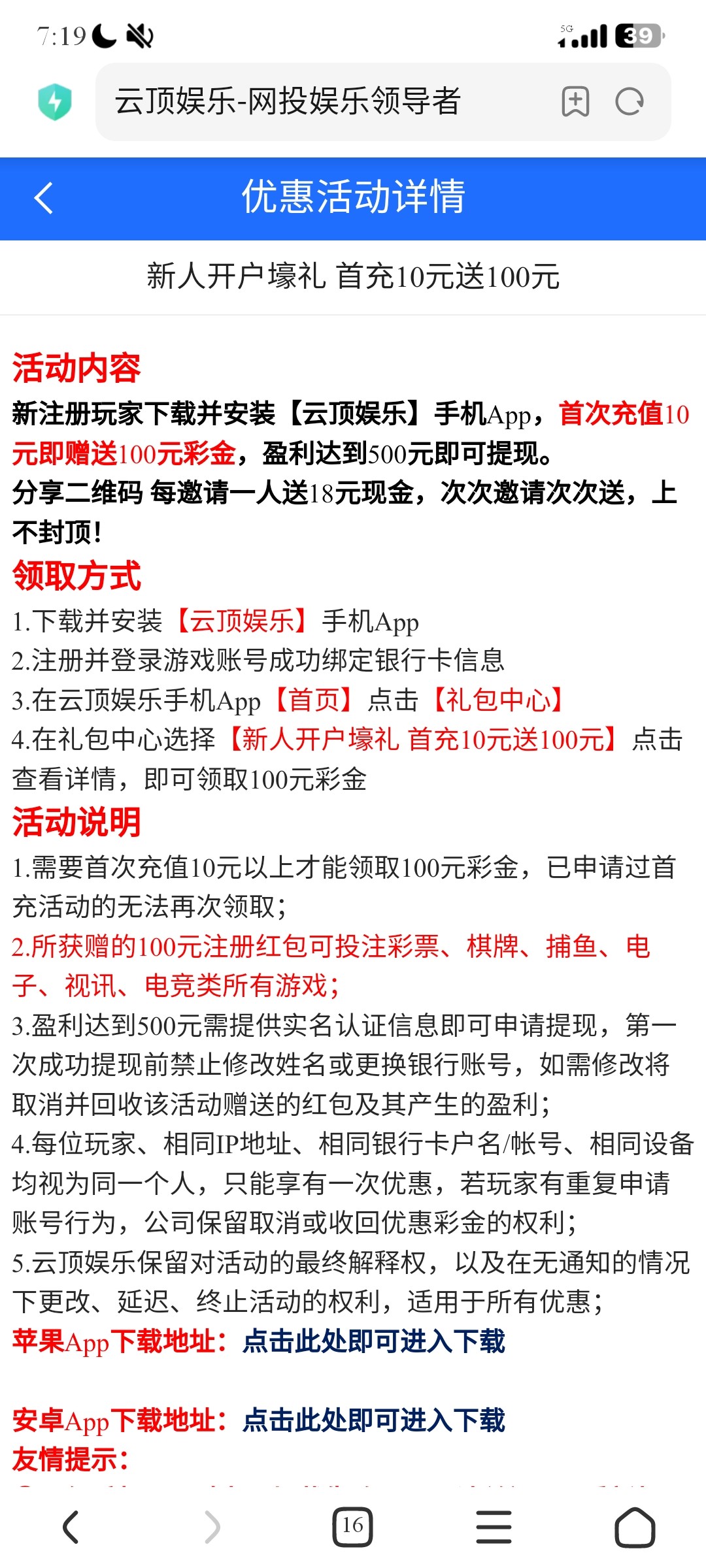Go back to the previous browser page
The width and height of the screenshot is (706, 1568).
click(71, 1527)
